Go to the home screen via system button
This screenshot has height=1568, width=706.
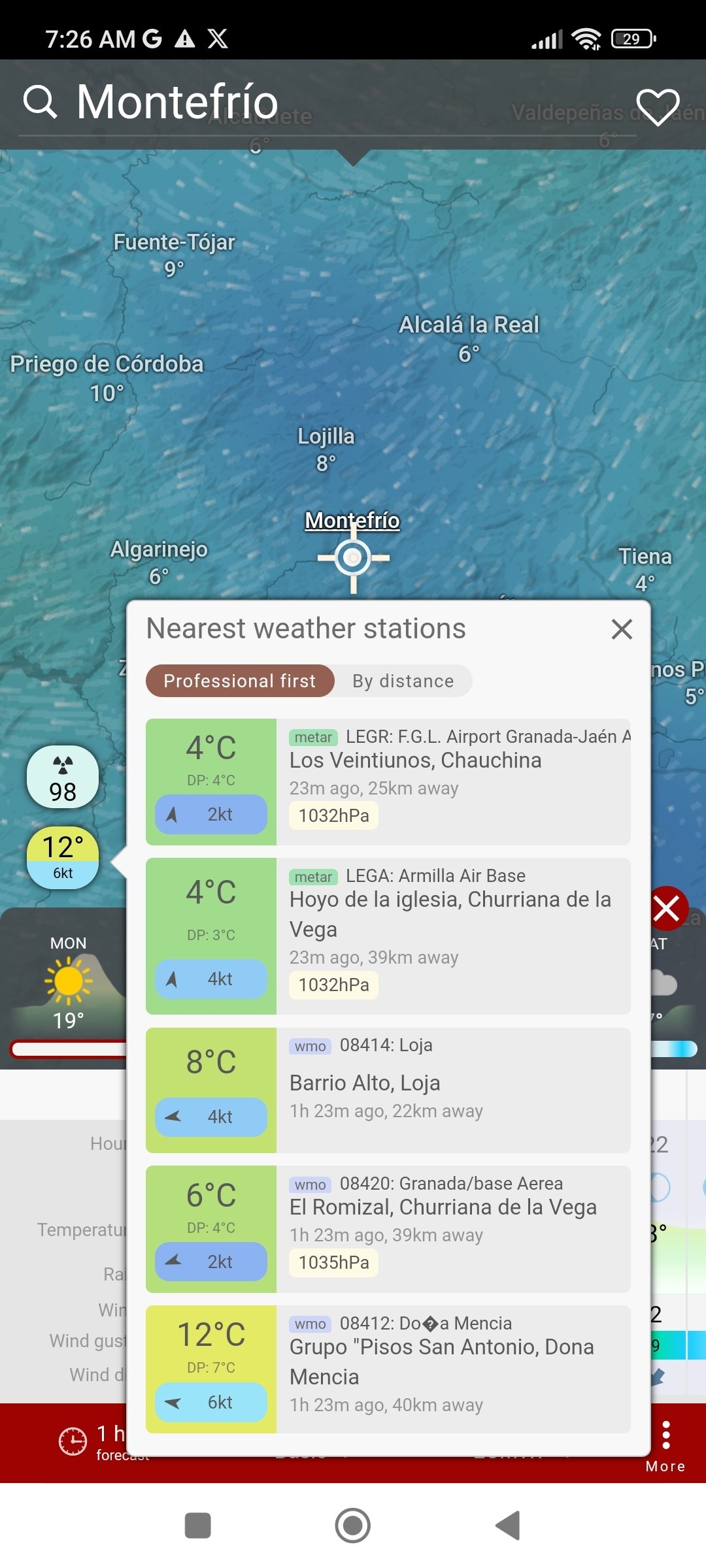[x=353, y=1526]
